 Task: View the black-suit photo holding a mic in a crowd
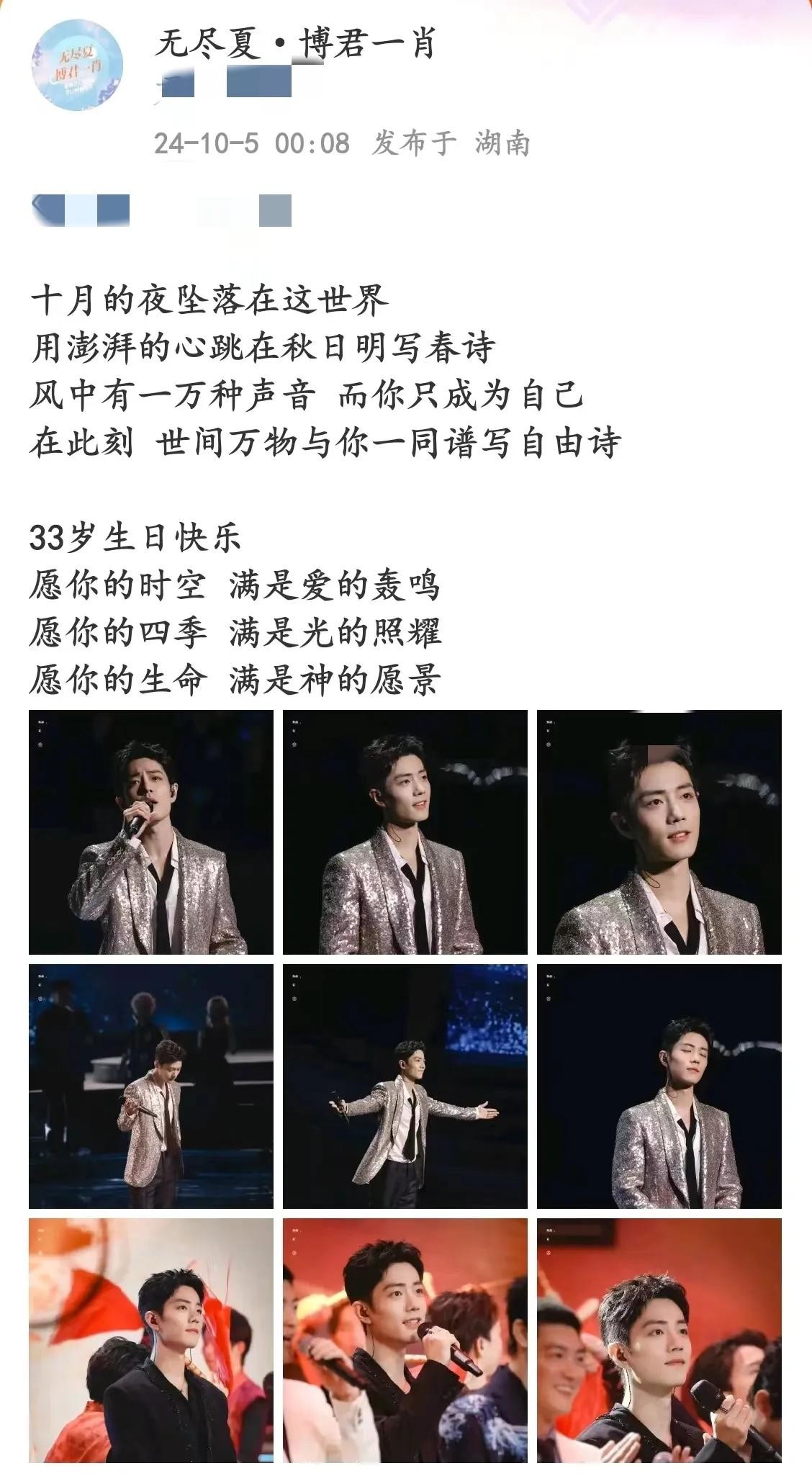(x=405, y=1340)
